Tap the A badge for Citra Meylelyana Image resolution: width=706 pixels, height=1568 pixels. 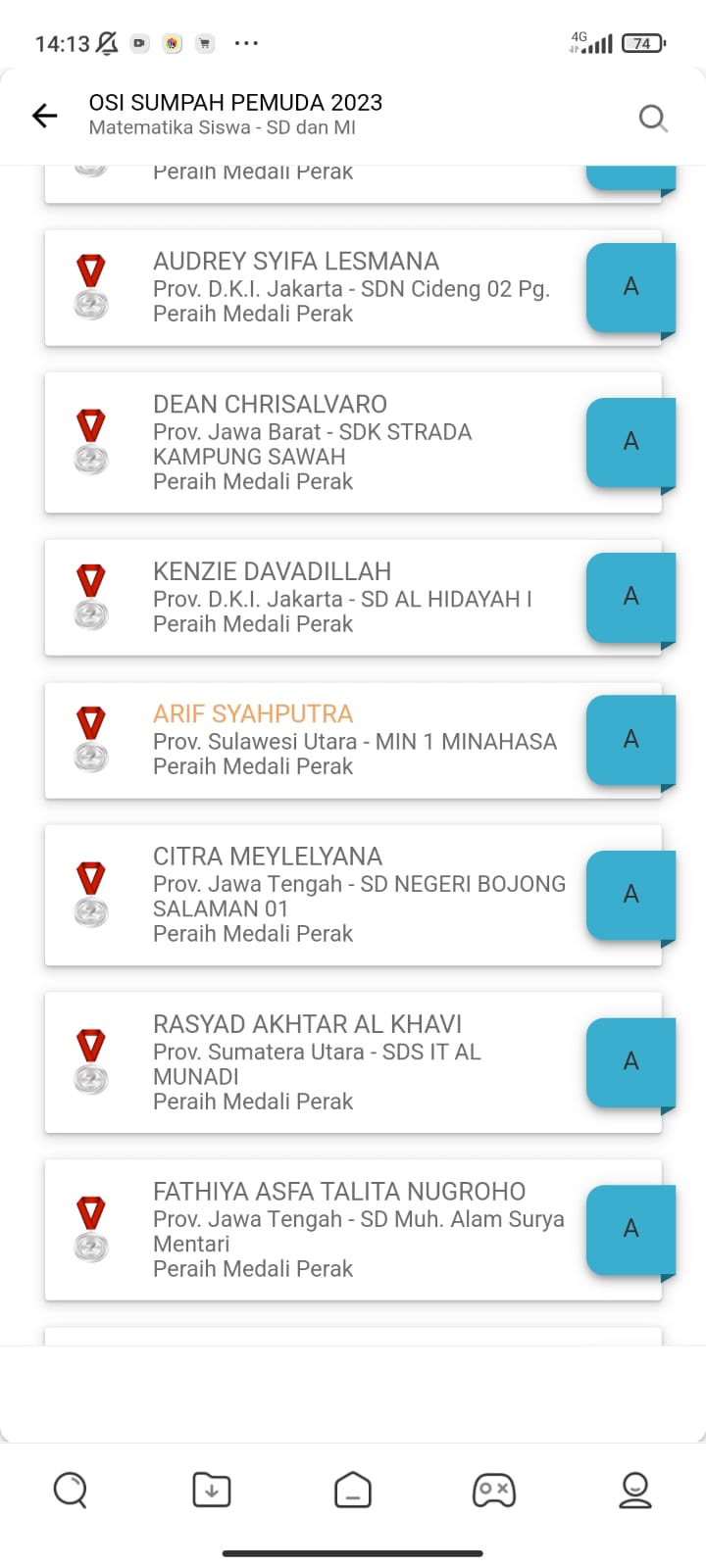(x=630, y=894)
